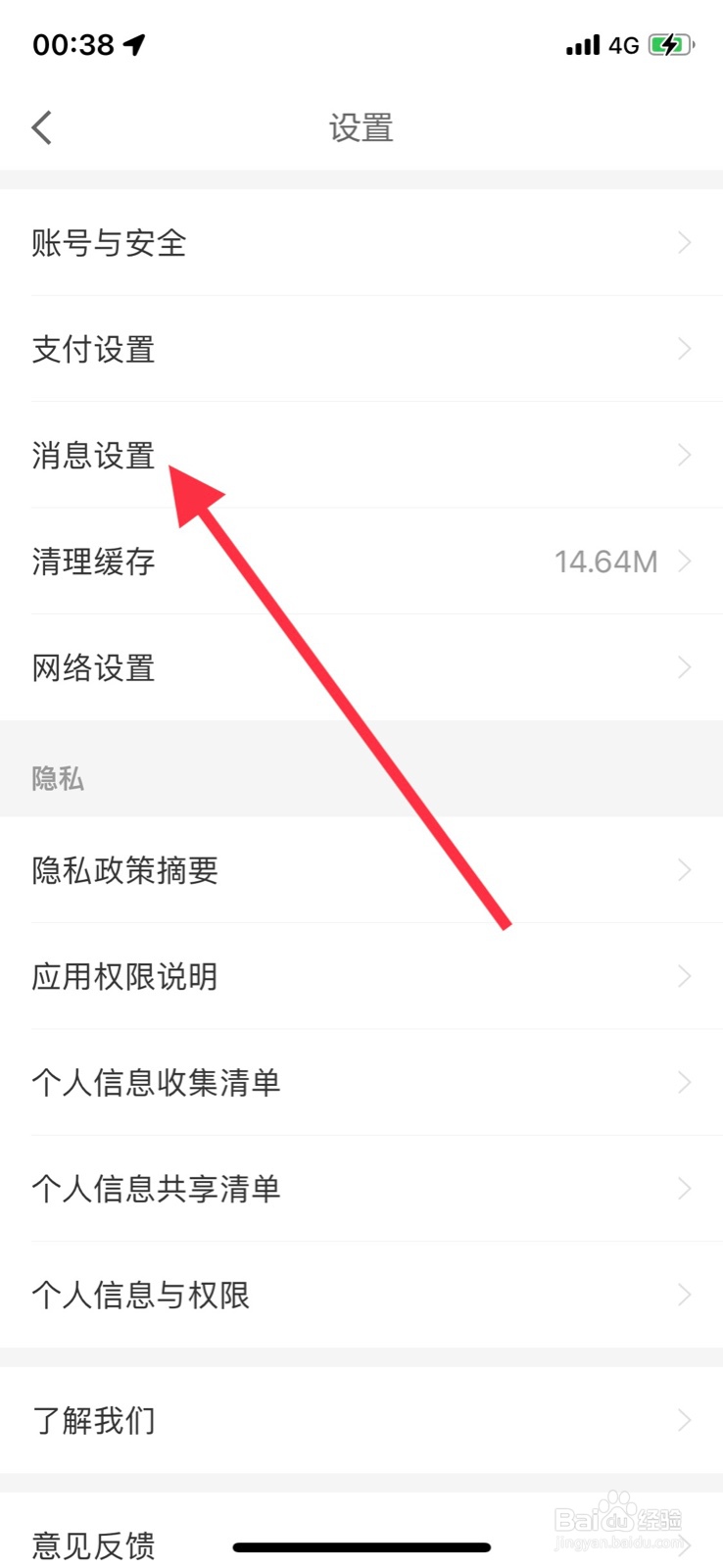Open 个人信息与权限 settings
This screenshot has width=723, height=1568.
pos(140,1295)
